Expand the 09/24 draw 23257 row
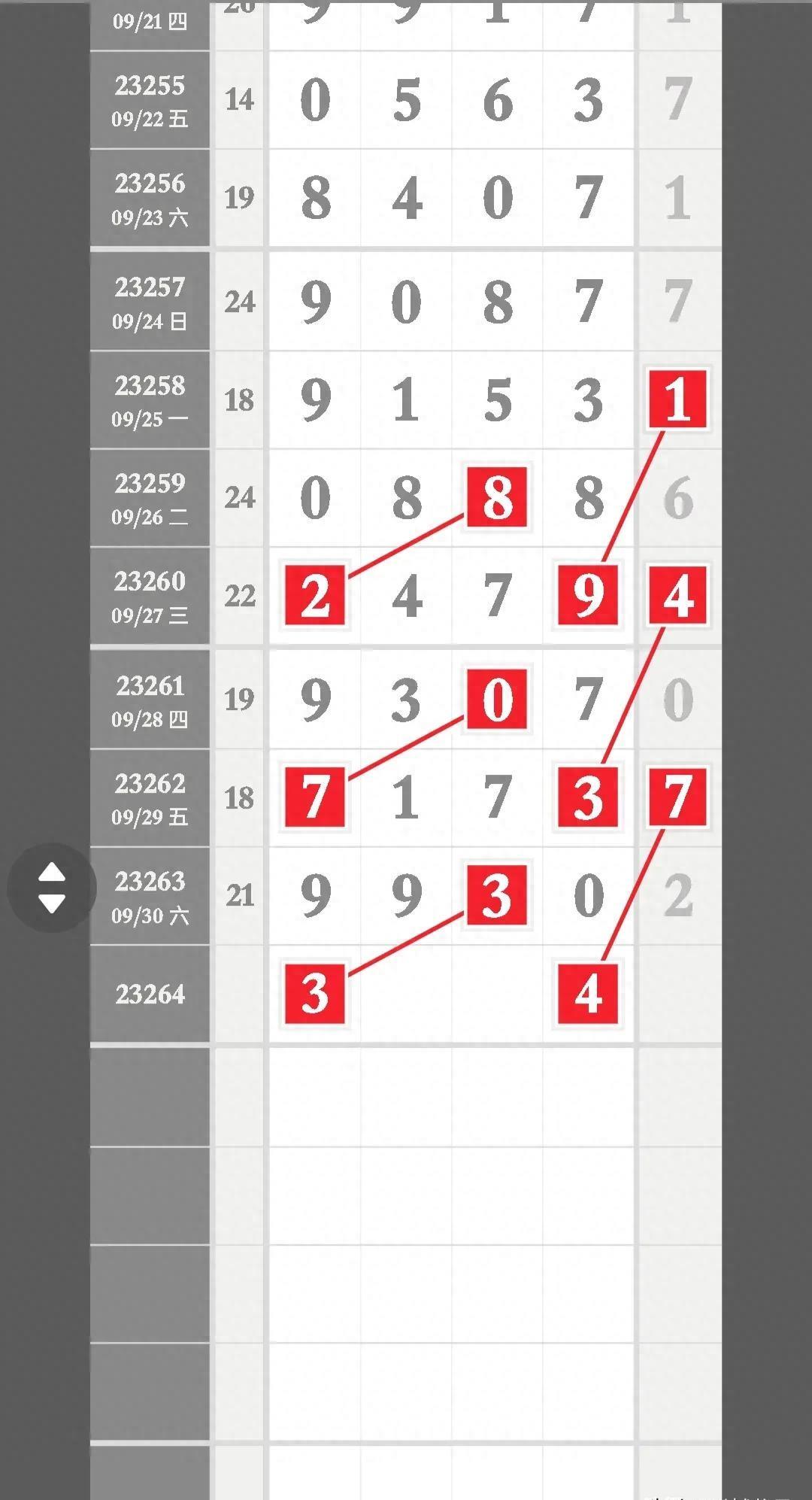812x1500 pixels. (150, 301)
